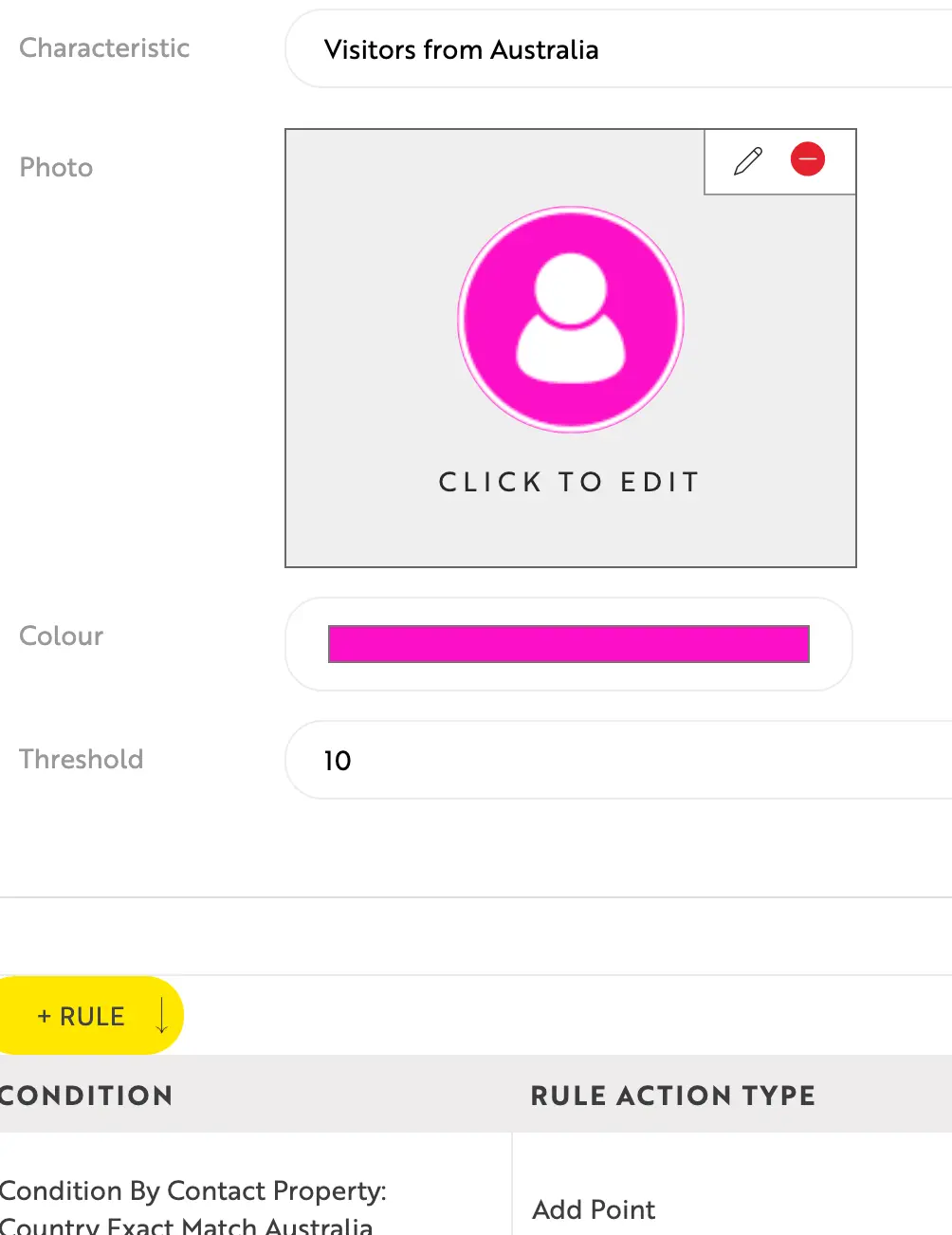Remove the photo with the red minus icon

coord(808,159)
